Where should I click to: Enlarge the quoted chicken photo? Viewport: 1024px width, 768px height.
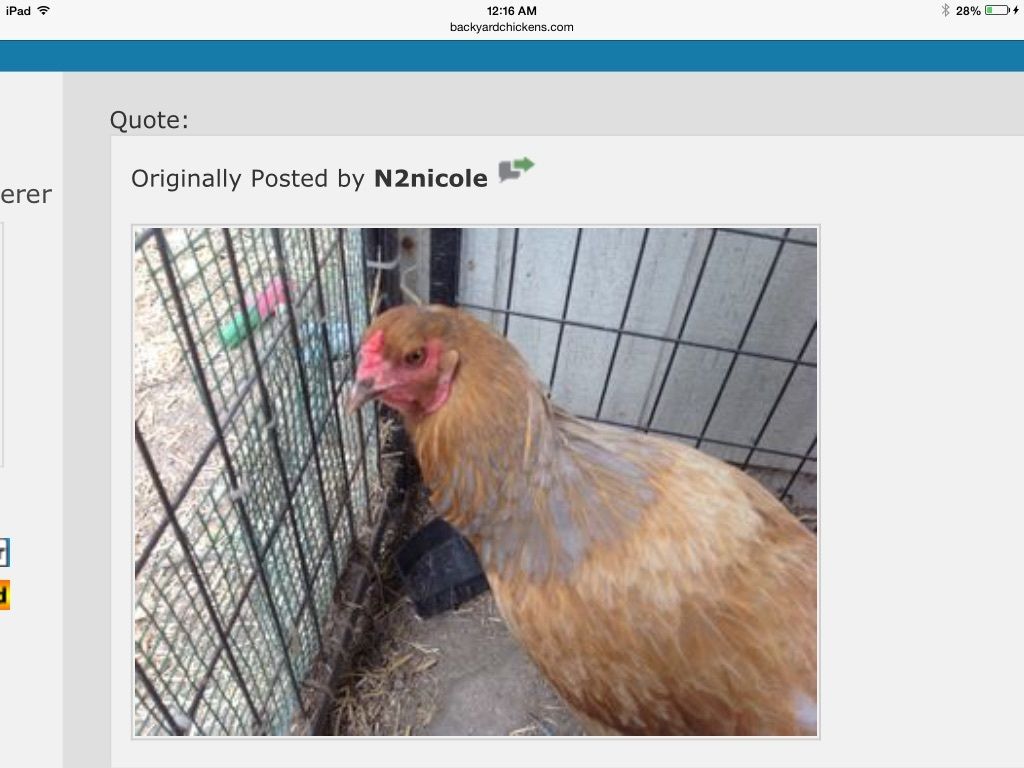point(476,481)
